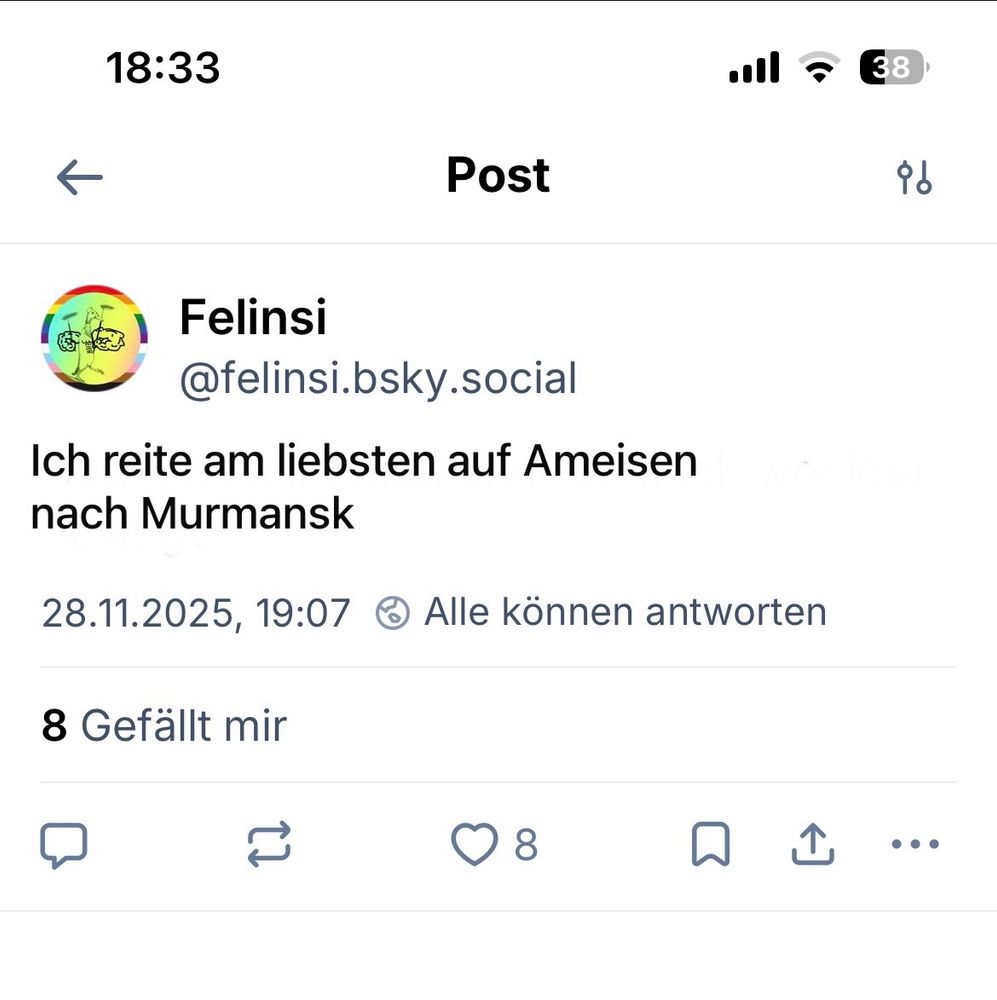
Task: Select the post timestamp 28.11.2025, 19:07
Action: click(x=195, y=611)
